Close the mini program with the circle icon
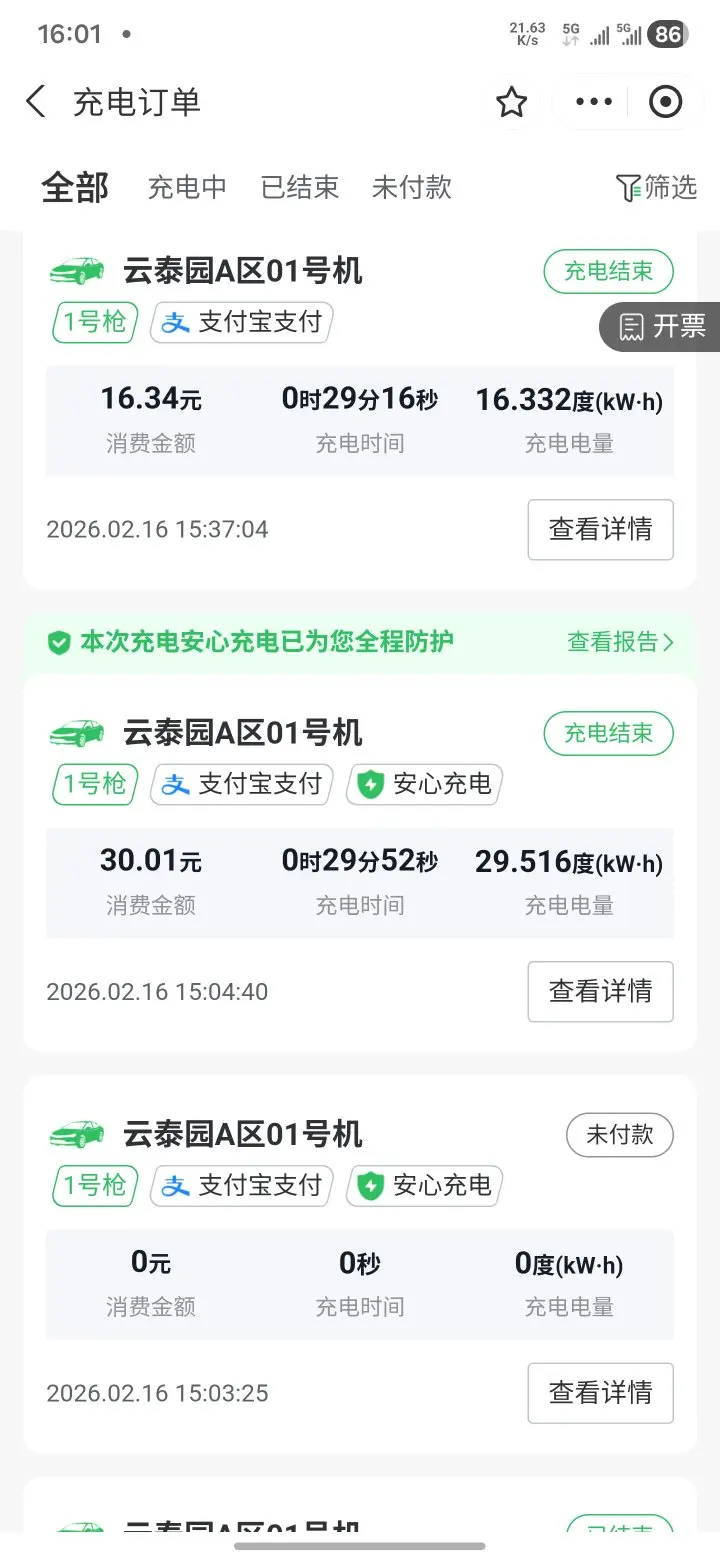The width and height of the screenshot is (720, 1560). pyautogui.click(x=665, y=102)
